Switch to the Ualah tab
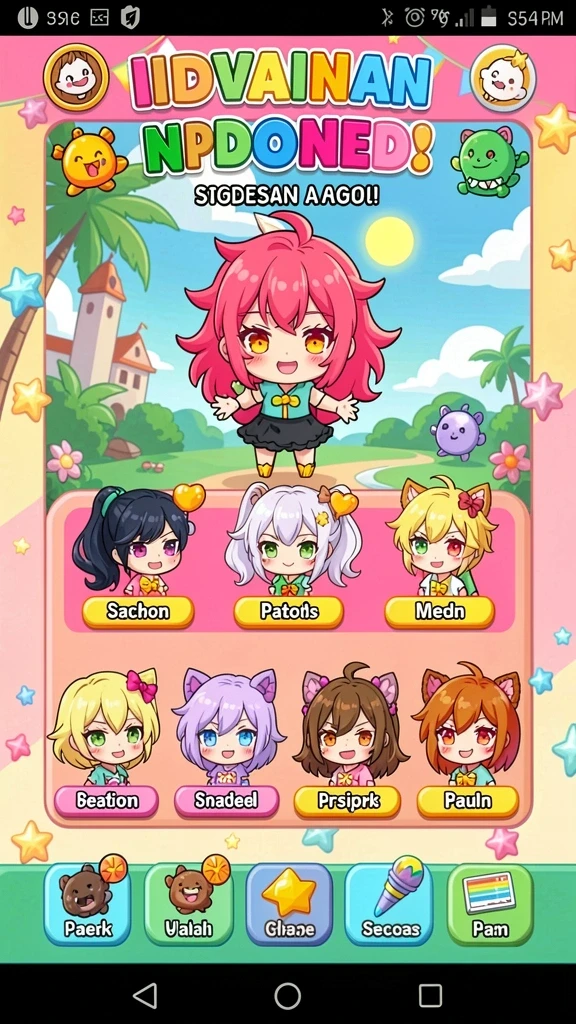The image size is (576, 1024). 188,904
